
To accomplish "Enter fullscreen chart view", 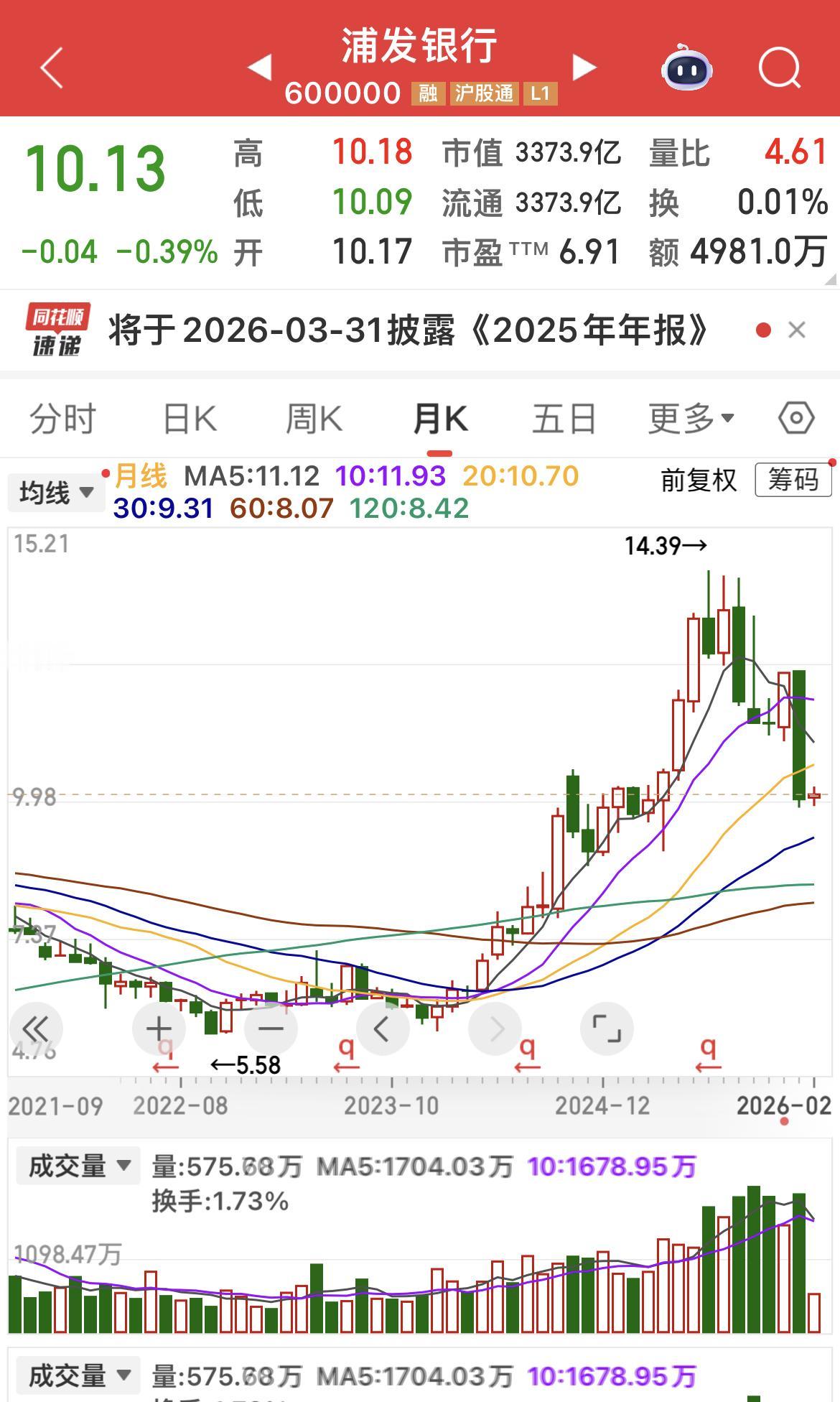I will pos(607,1029).
